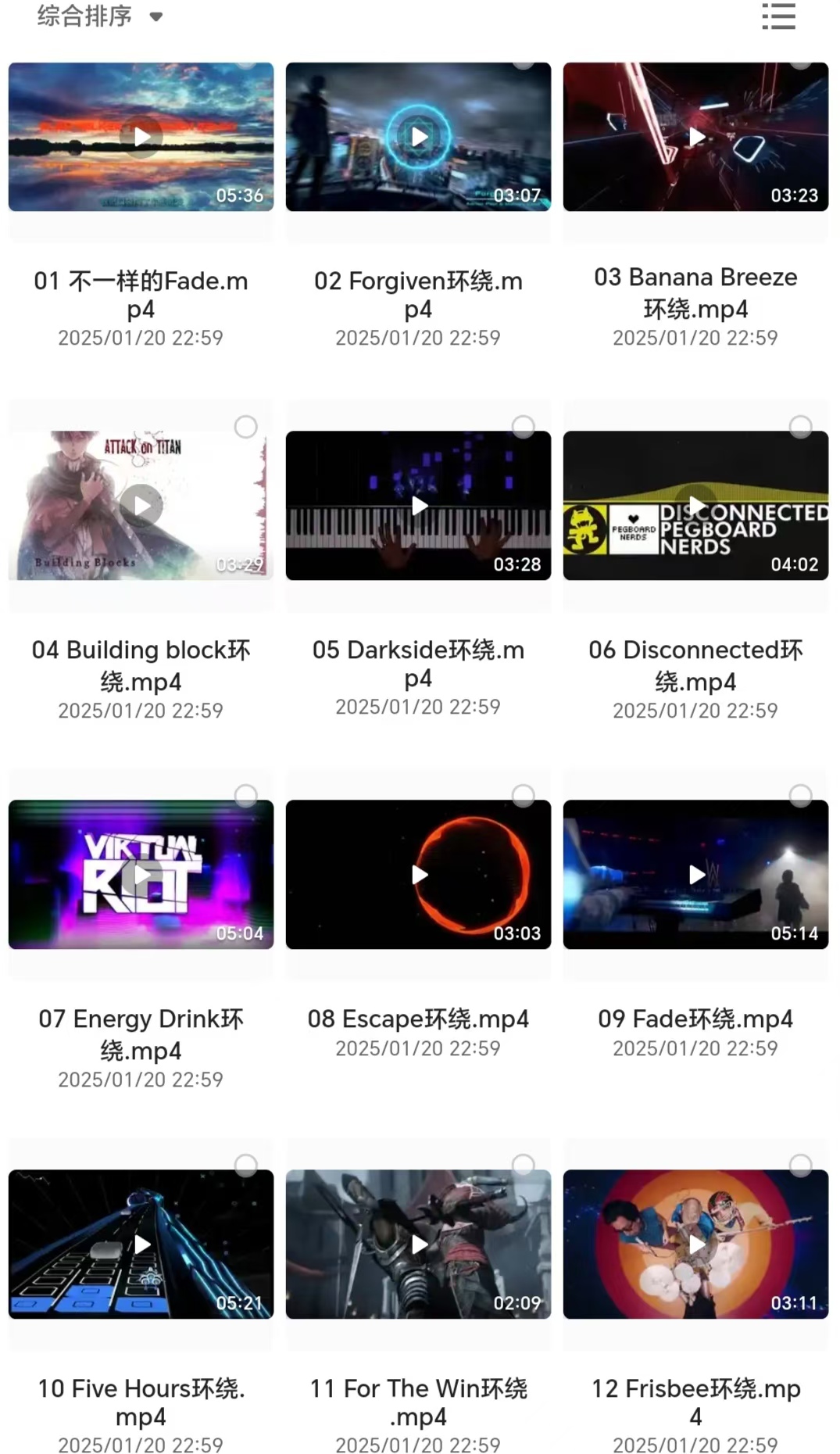Open 04 Building block环绕.mp4
This screenshot has height=1454, width=840.
pyautogui.click(x=141, y=506)
